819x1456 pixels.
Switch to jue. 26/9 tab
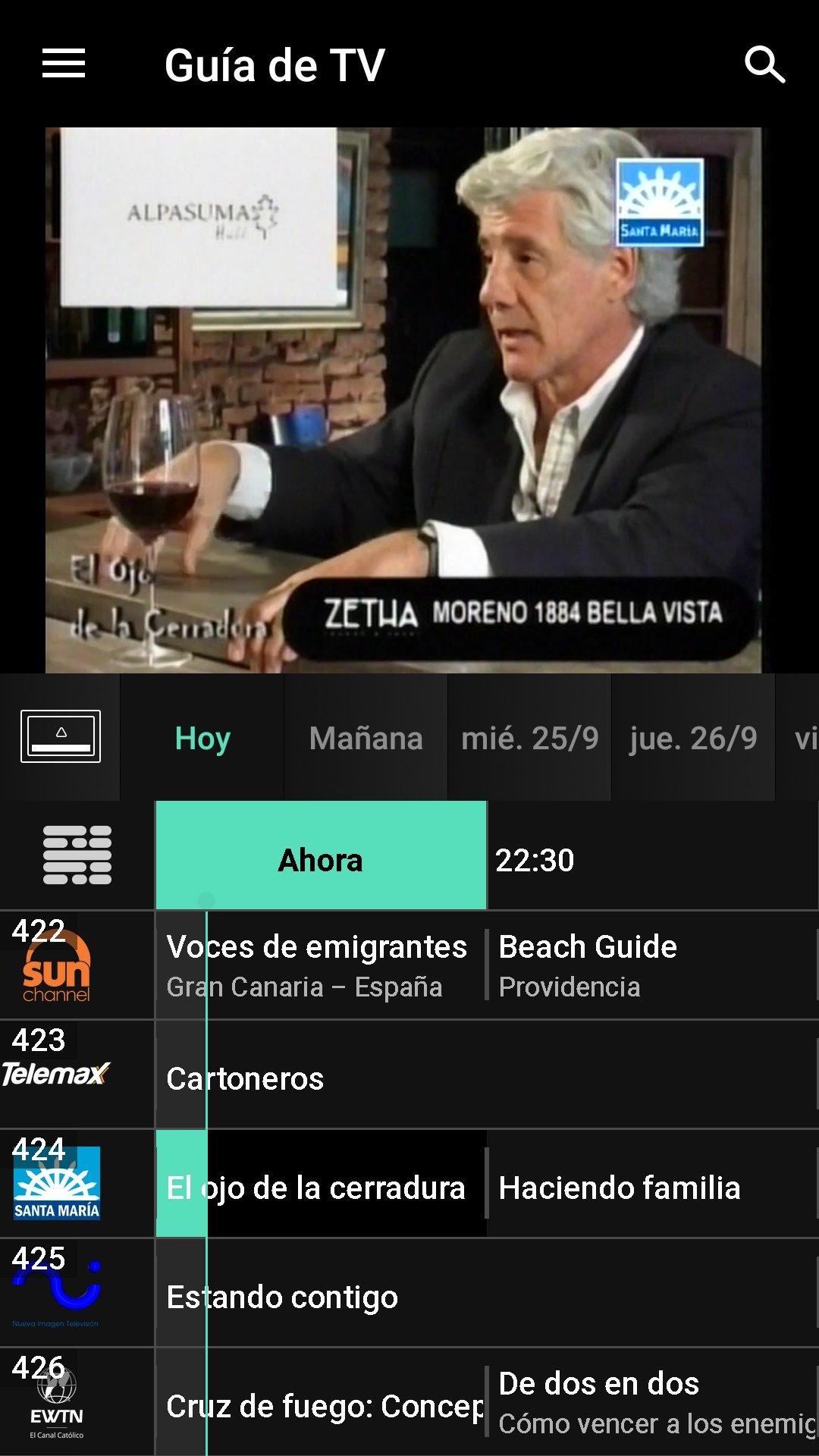[693, 738]
